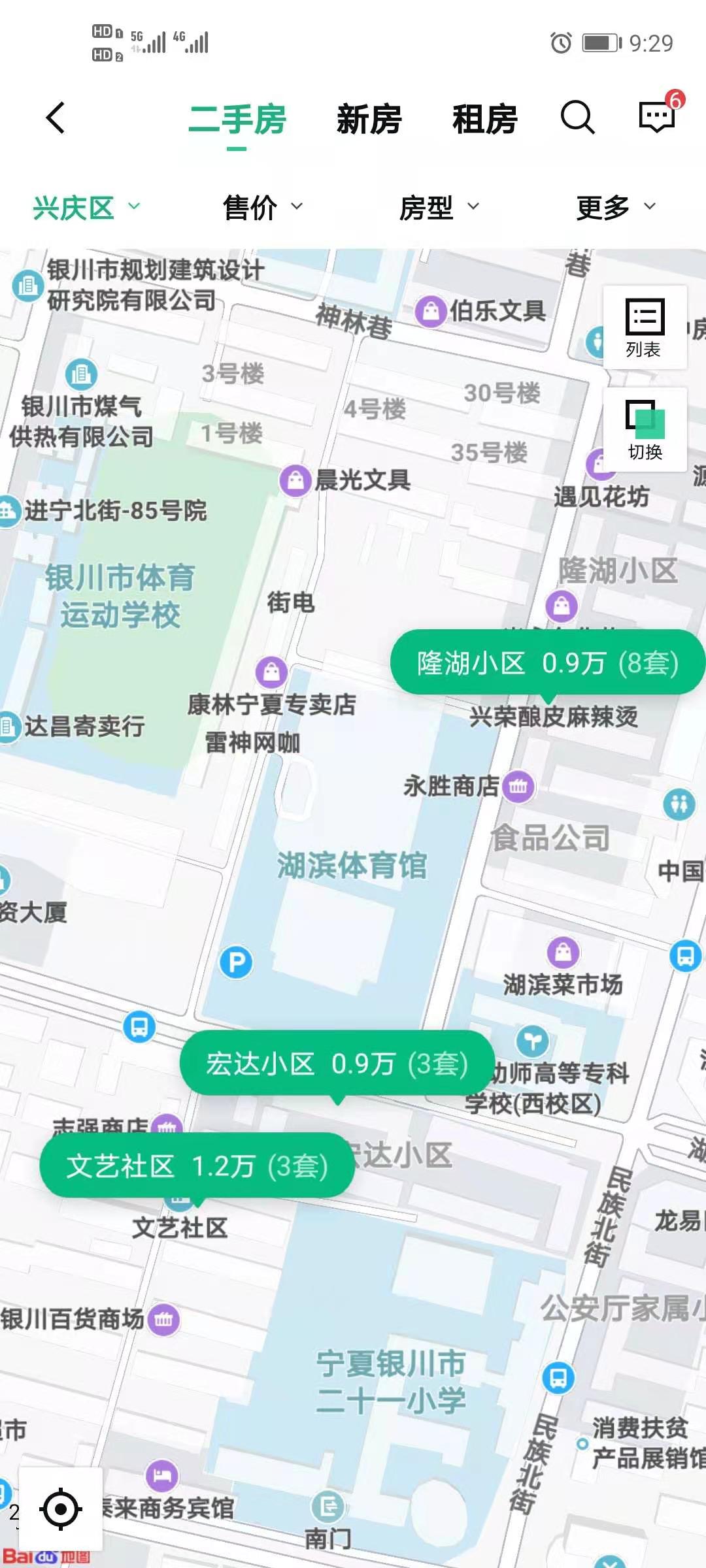Expand the 更多 filter options
The image size is (706, 1568).
611,206
